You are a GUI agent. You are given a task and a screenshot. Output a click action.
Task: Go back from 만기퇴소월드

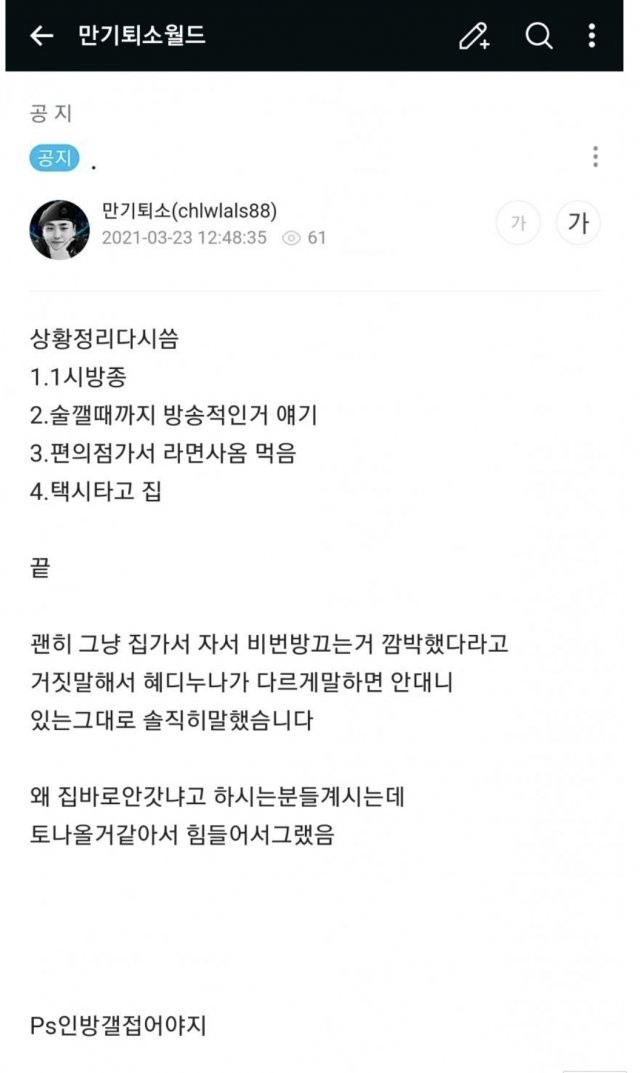pos(41,37)
